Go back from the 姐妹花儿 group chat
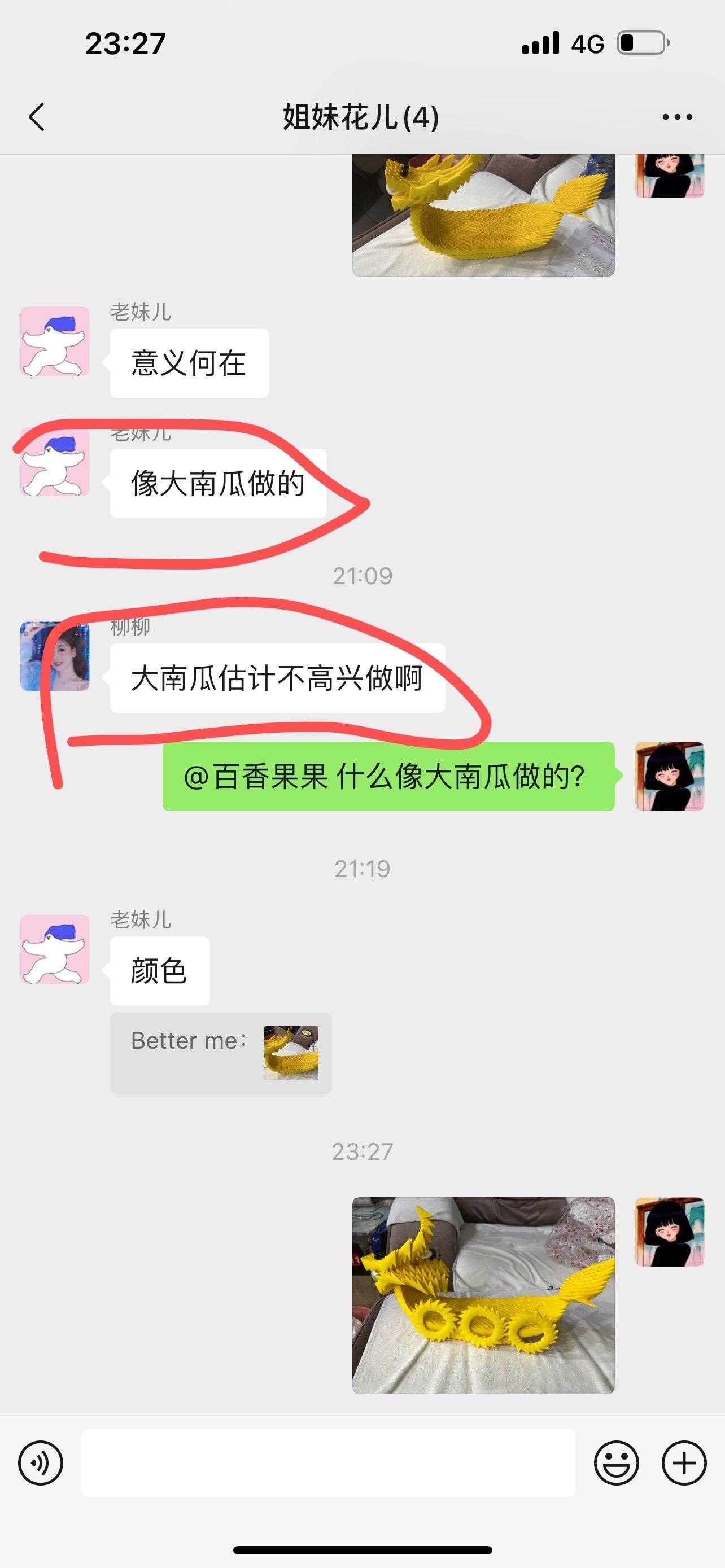 [37, 117]
